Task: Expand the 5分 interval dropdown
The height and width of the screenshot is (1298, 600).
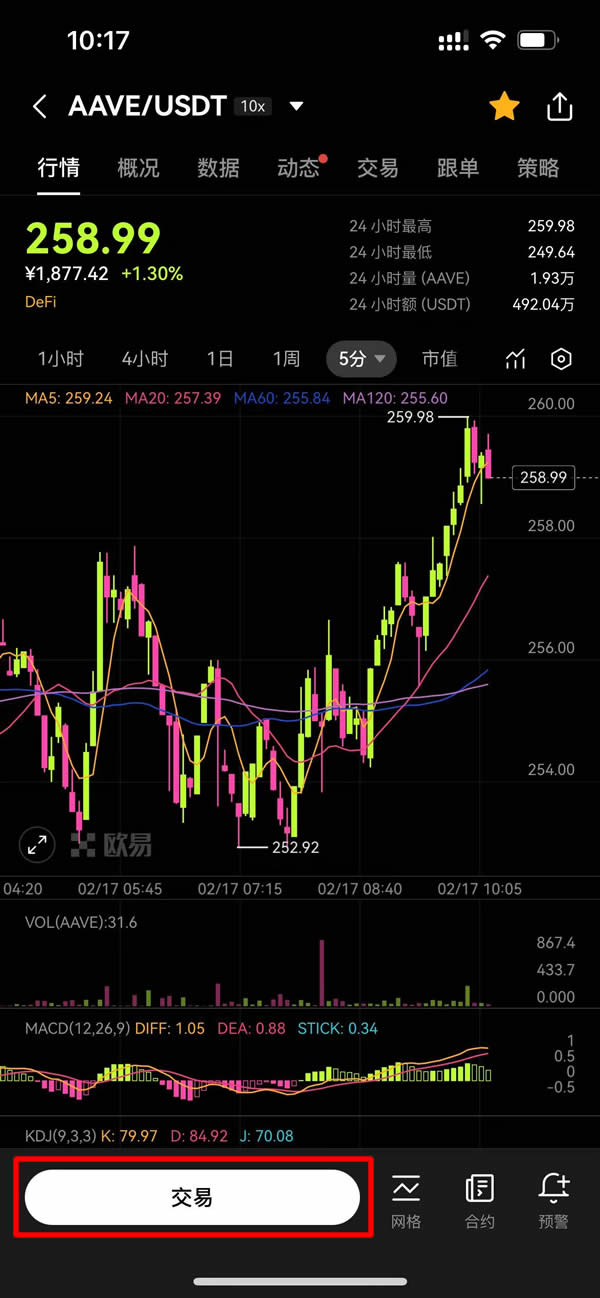Action: click(x=362, y=359)
